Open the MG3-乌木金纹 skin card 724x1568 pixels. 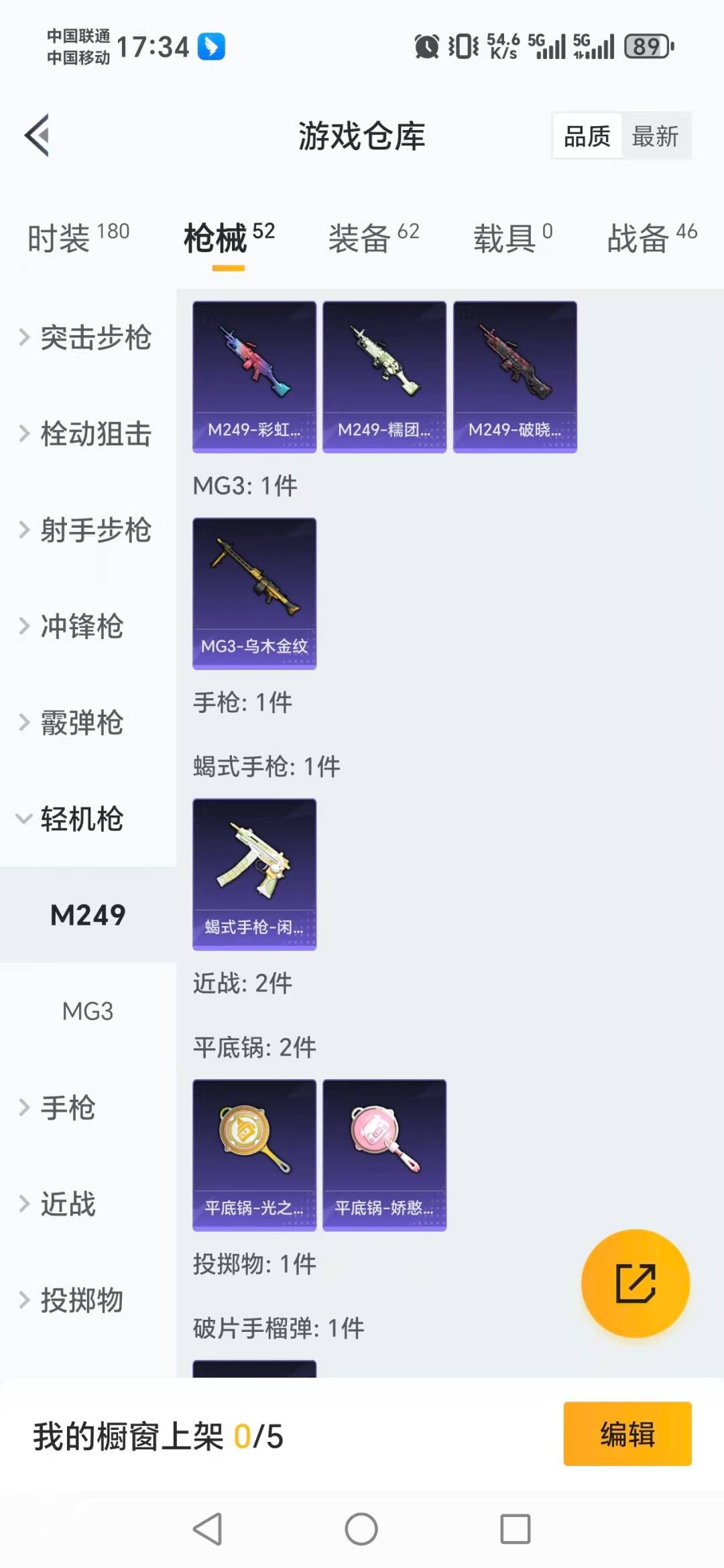coord(253,594)
